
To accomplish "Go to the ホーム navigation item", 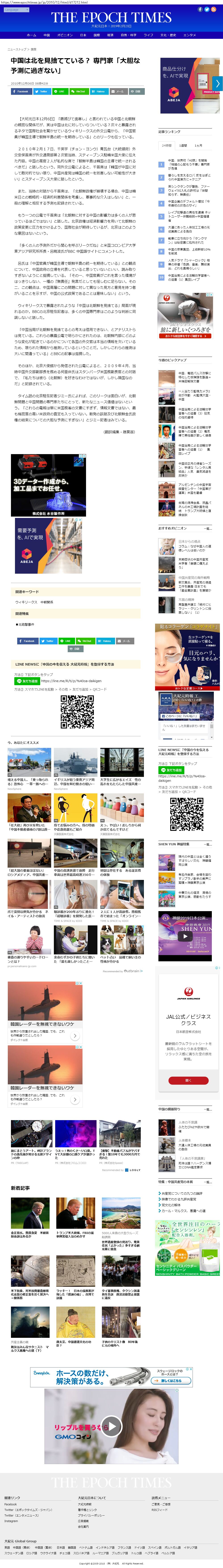I will (31, 35).
